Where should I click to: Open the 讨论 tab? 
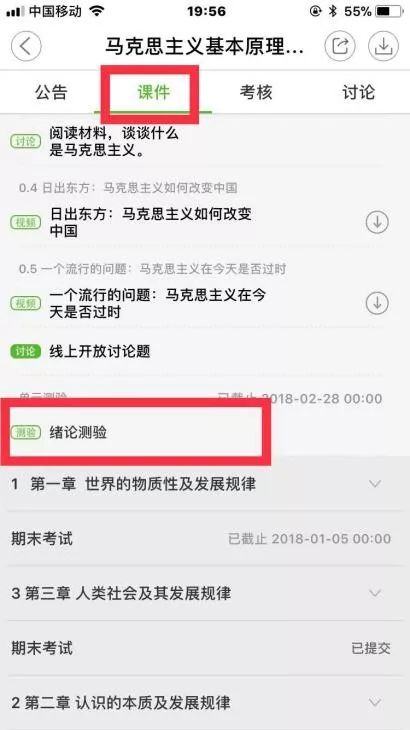pos(358,92)
